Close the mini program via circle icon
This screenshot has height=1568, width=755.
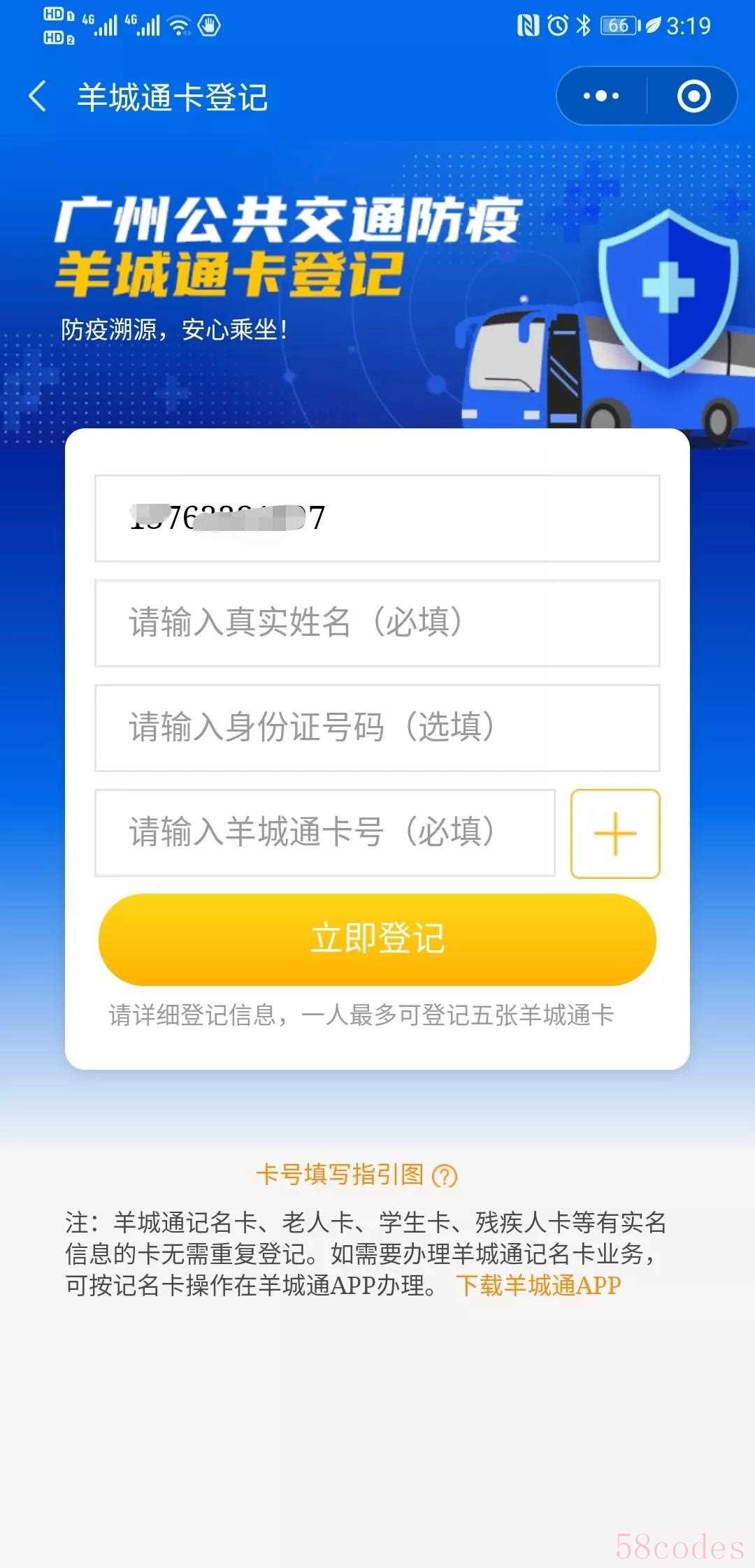tap(693, 96)
